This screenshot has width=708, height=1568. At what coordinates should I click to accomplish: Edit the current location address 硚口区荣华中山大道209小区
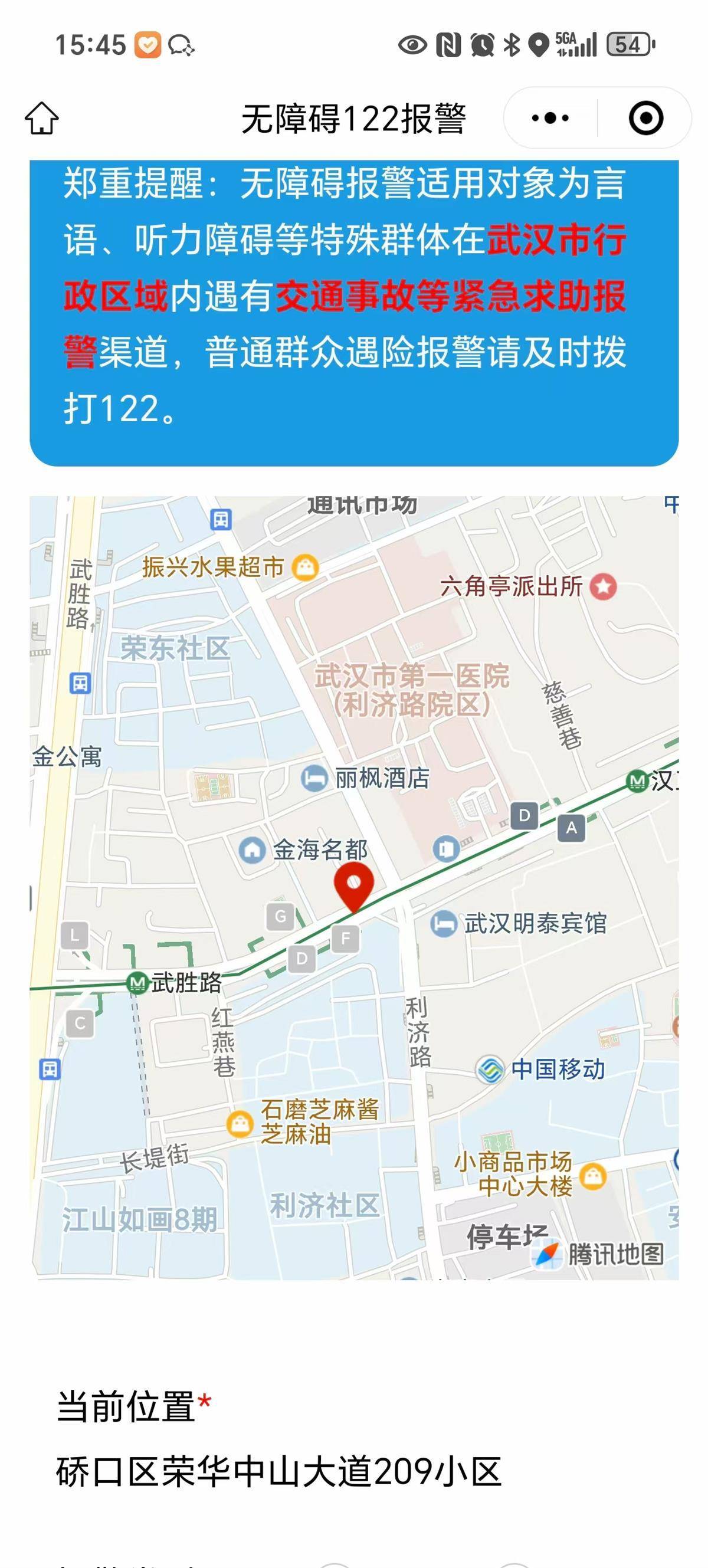[x=278, y=1472]
